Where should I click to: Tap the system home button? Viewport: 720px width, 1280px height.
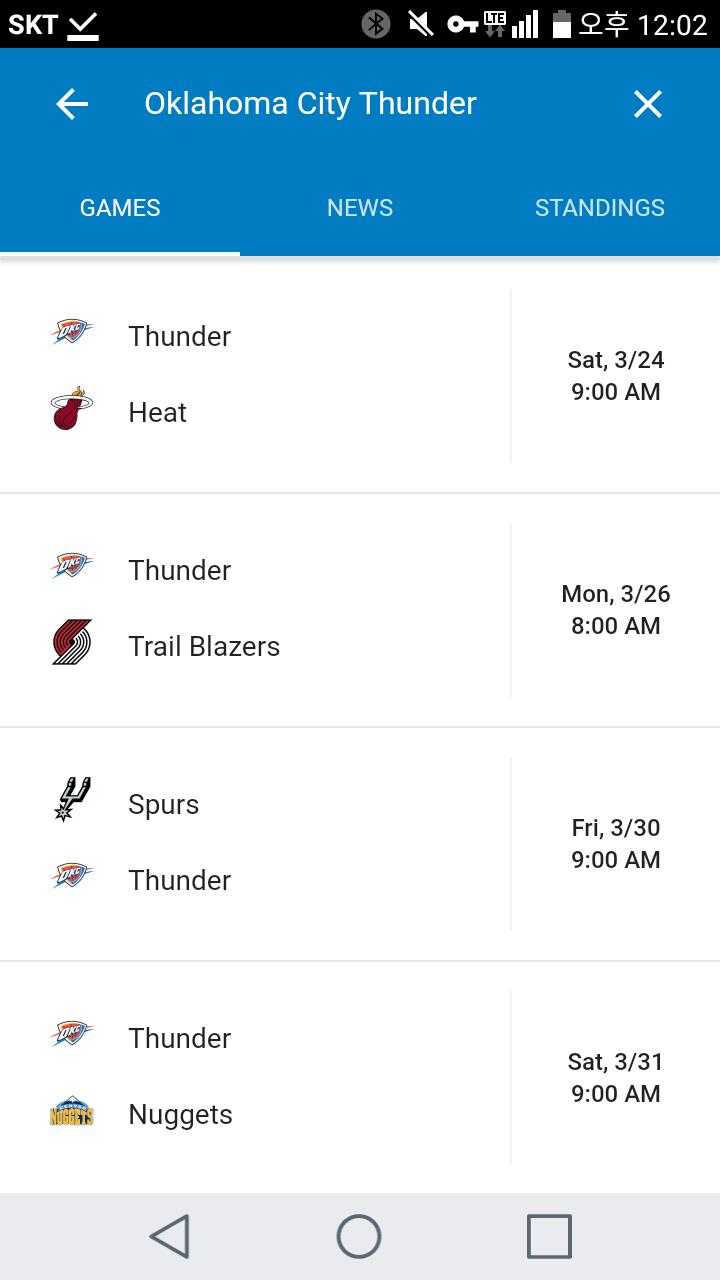[359, 1237]
